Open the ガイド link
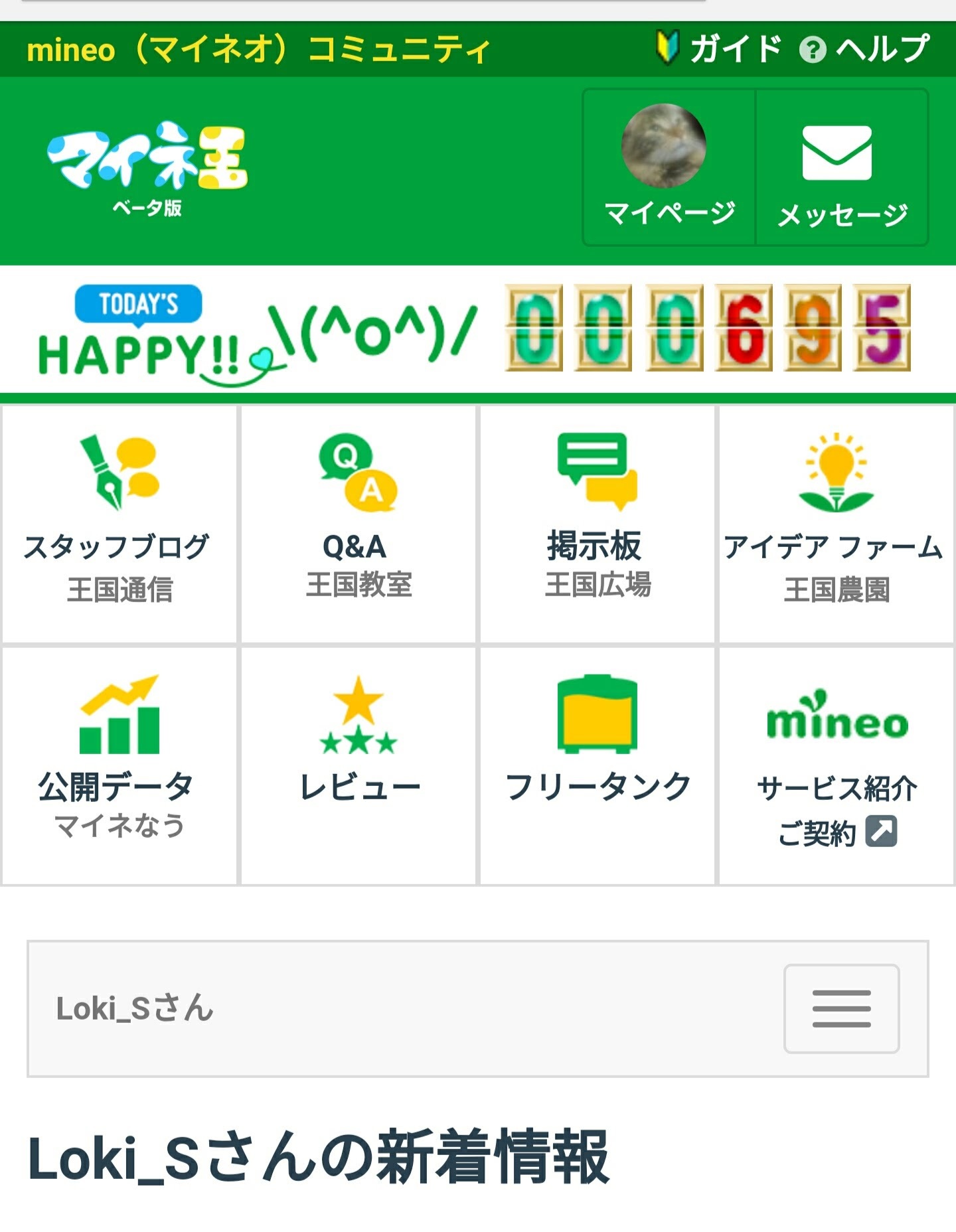956x1232 pixels. (x=719, y=48)
